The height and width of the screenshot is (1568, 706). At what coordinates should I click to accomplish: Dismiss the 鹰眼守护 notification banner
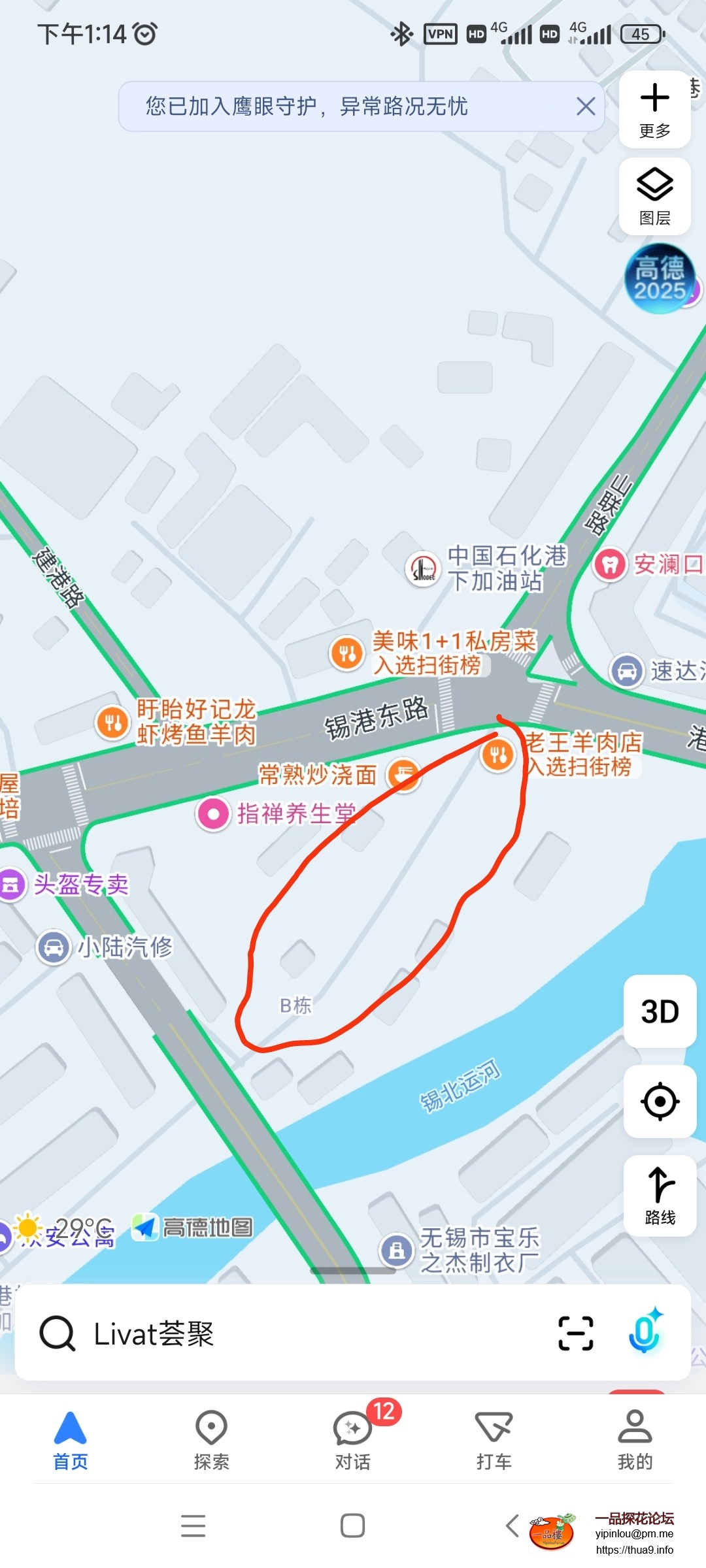pos(586,106)
